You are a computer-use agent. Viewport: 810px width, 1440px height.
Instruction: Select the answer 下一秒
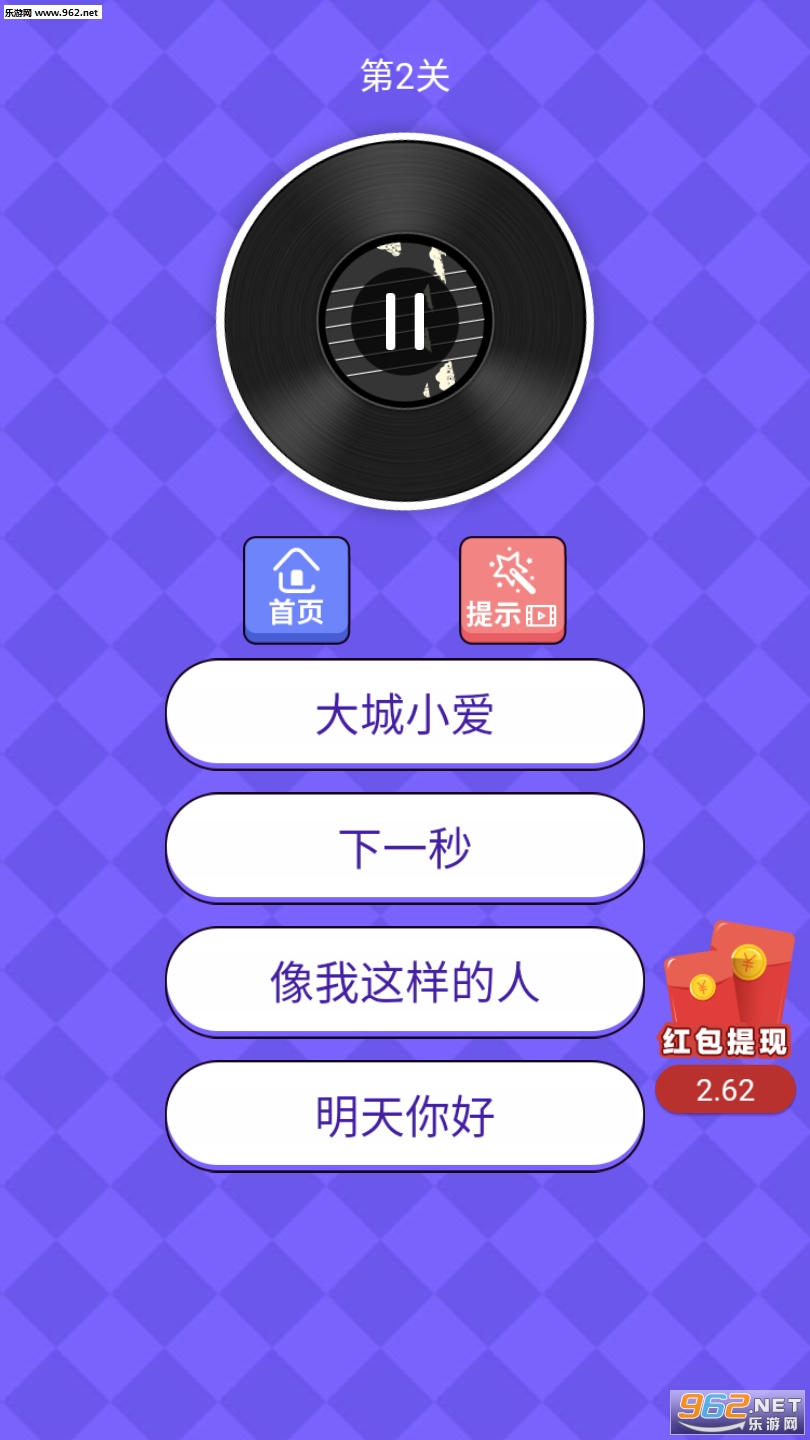pyautogui.click(x=404, y=848)
